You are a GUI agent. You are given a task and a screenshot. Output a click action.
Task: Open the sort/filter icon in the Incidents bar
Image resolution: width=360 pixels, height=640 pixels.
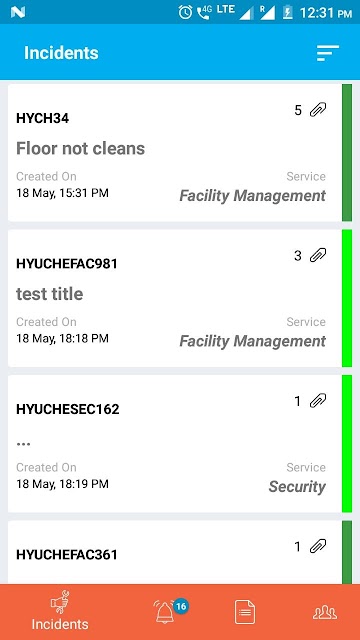point(327,53)
